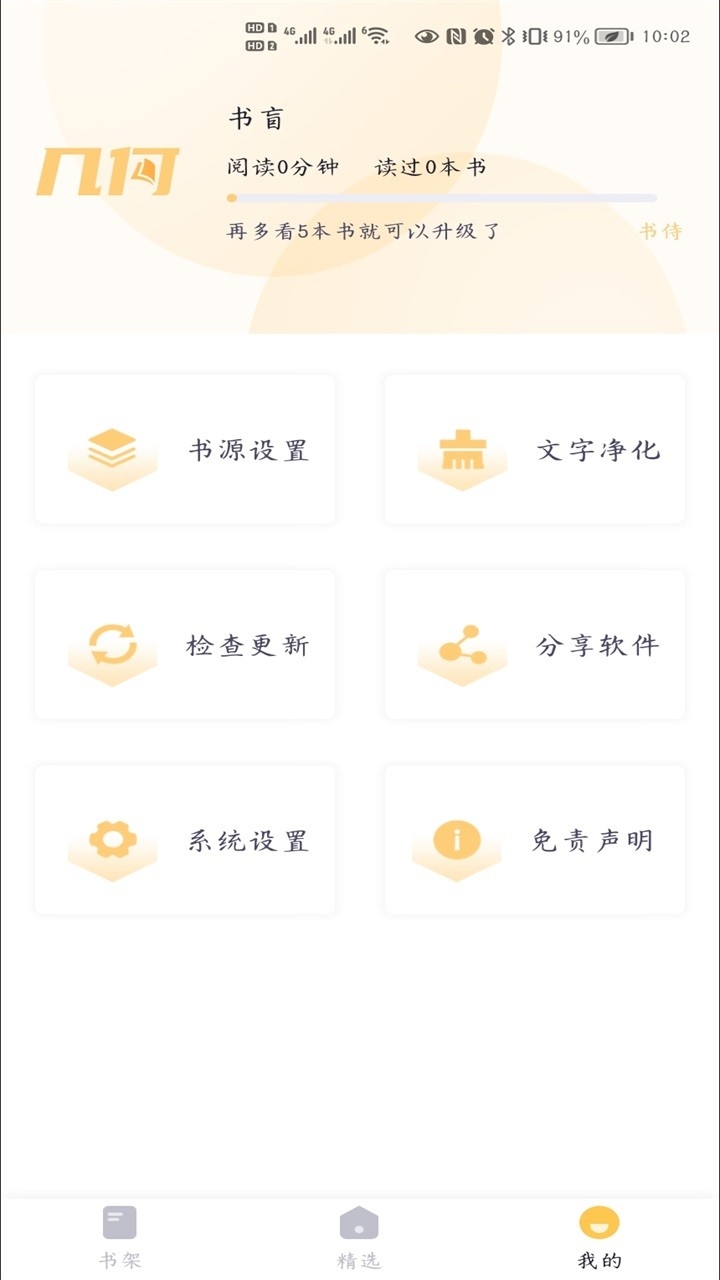Tap the 免责声明 info icon
This screenshot has height=1280, width=720.
click(x=459, y=838)
